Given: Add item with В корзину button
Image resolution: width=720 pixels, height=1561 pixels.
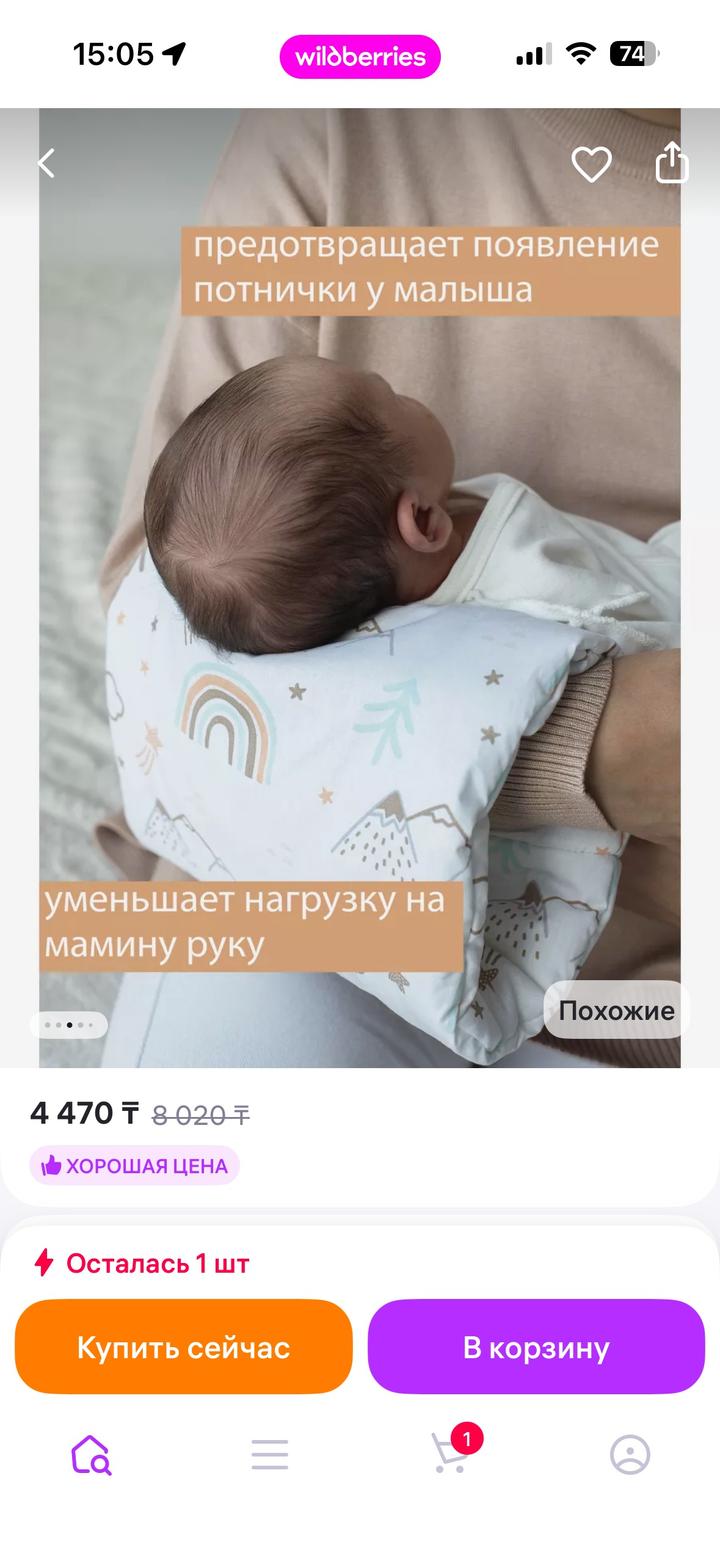Looking at the screenshot, I should (x=536, y=1347).
